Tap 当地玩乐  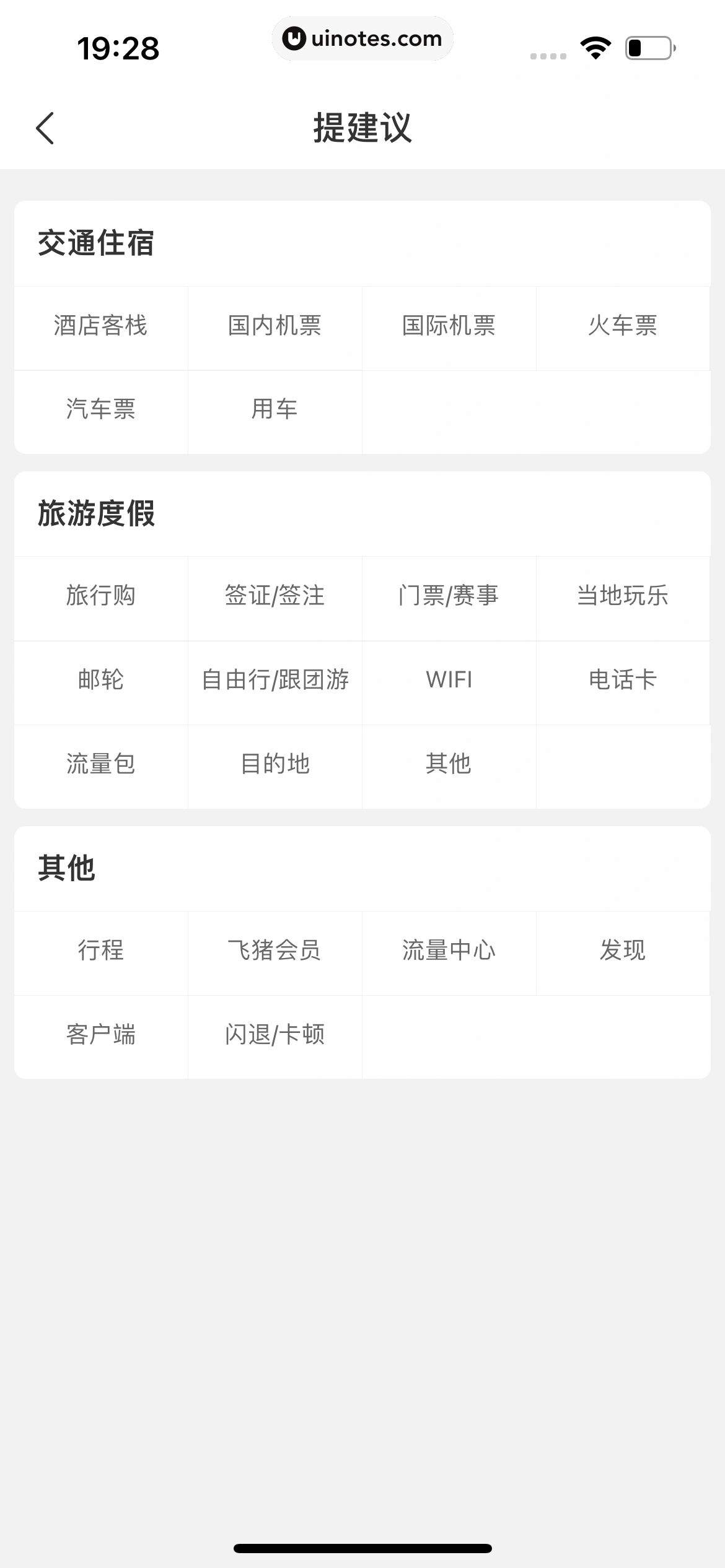click(623, 596)
